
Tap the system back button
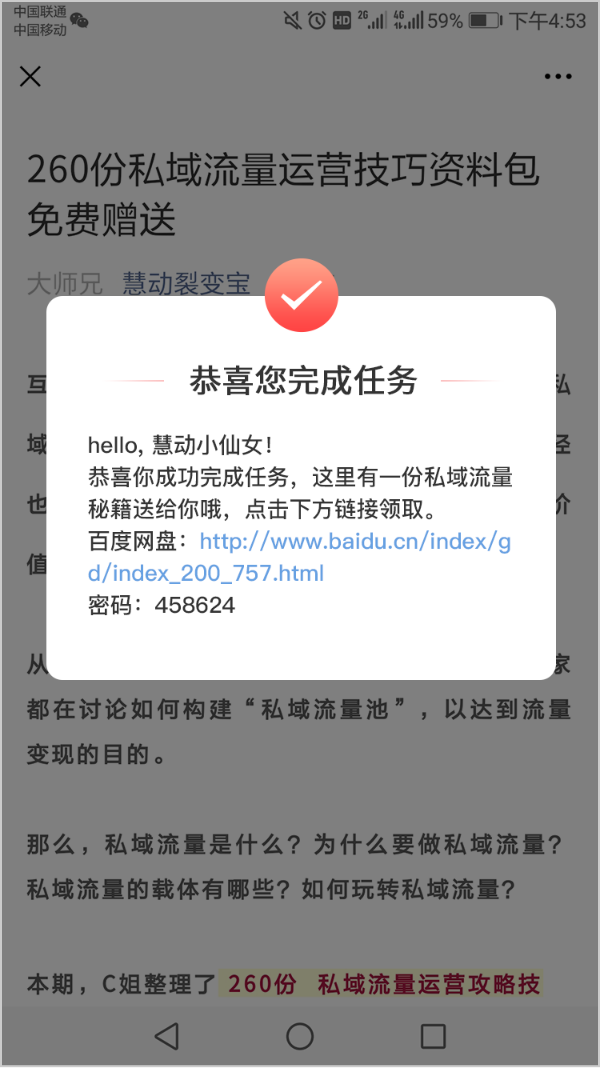(167, 1035)
